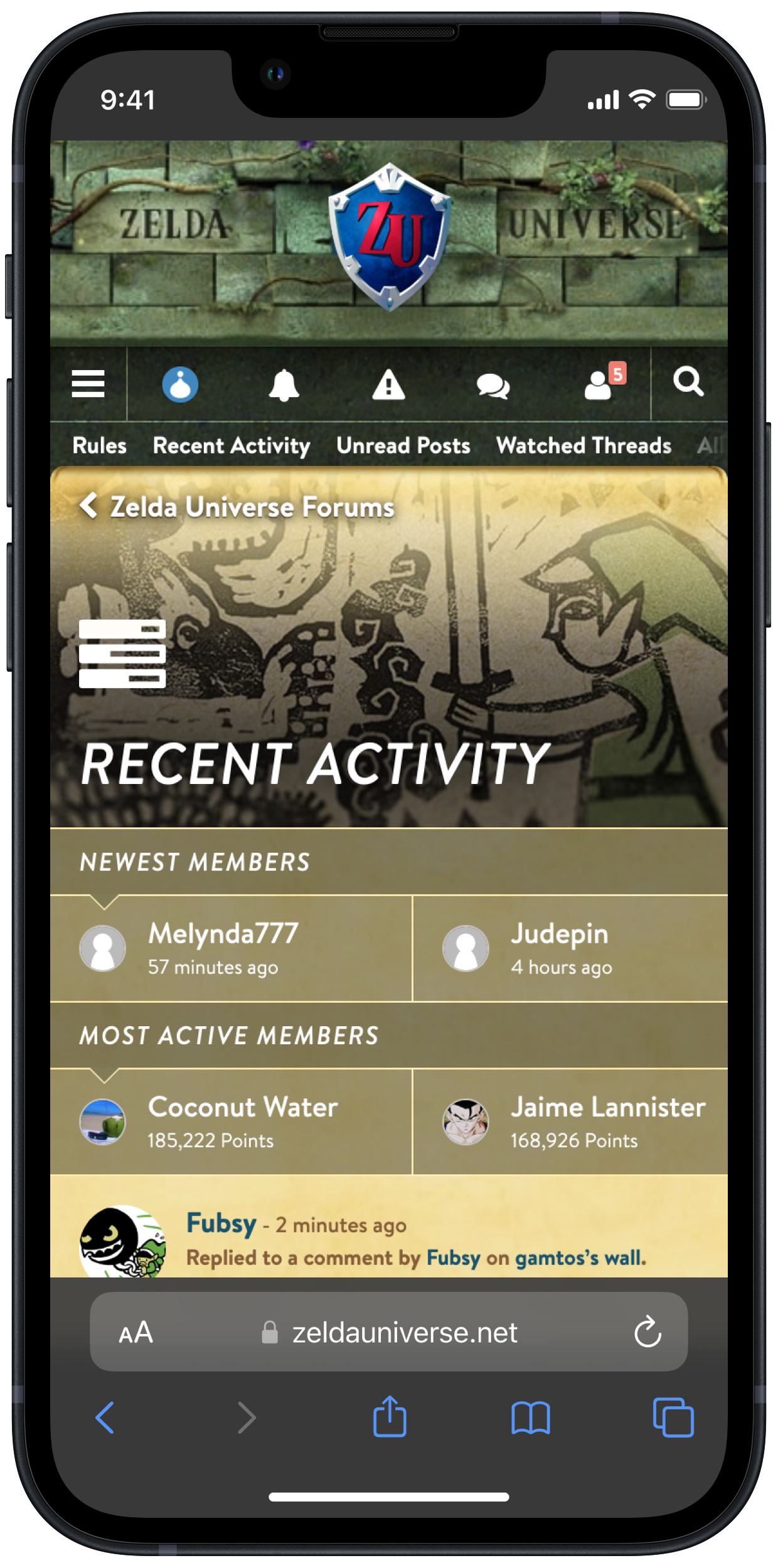
Task: Select the Recent Activity nav link
Action: click(x=232, y=446)
